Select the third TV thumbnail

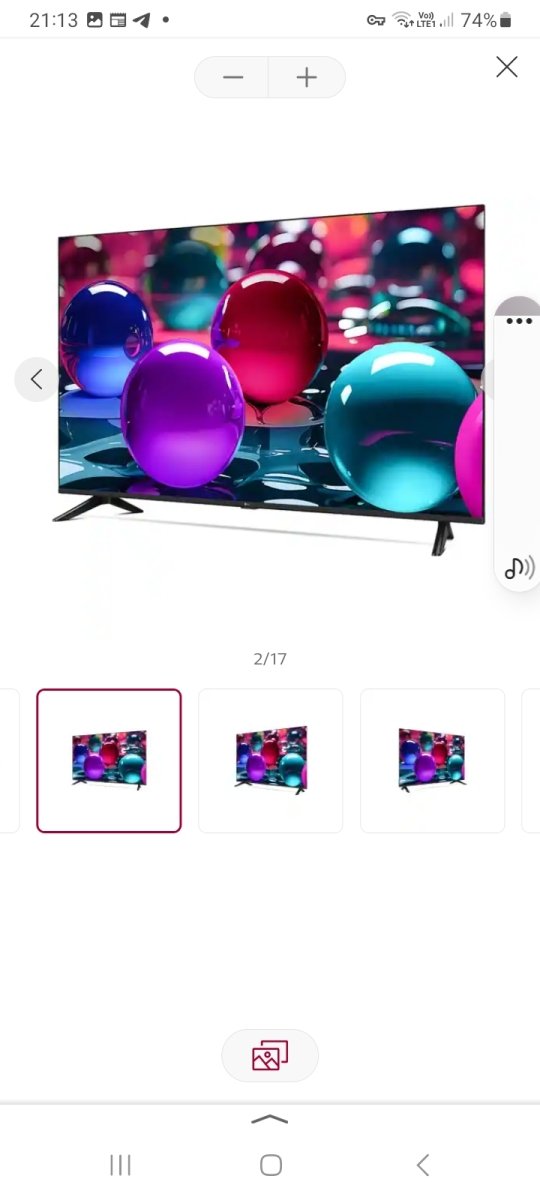coord(270,760)
